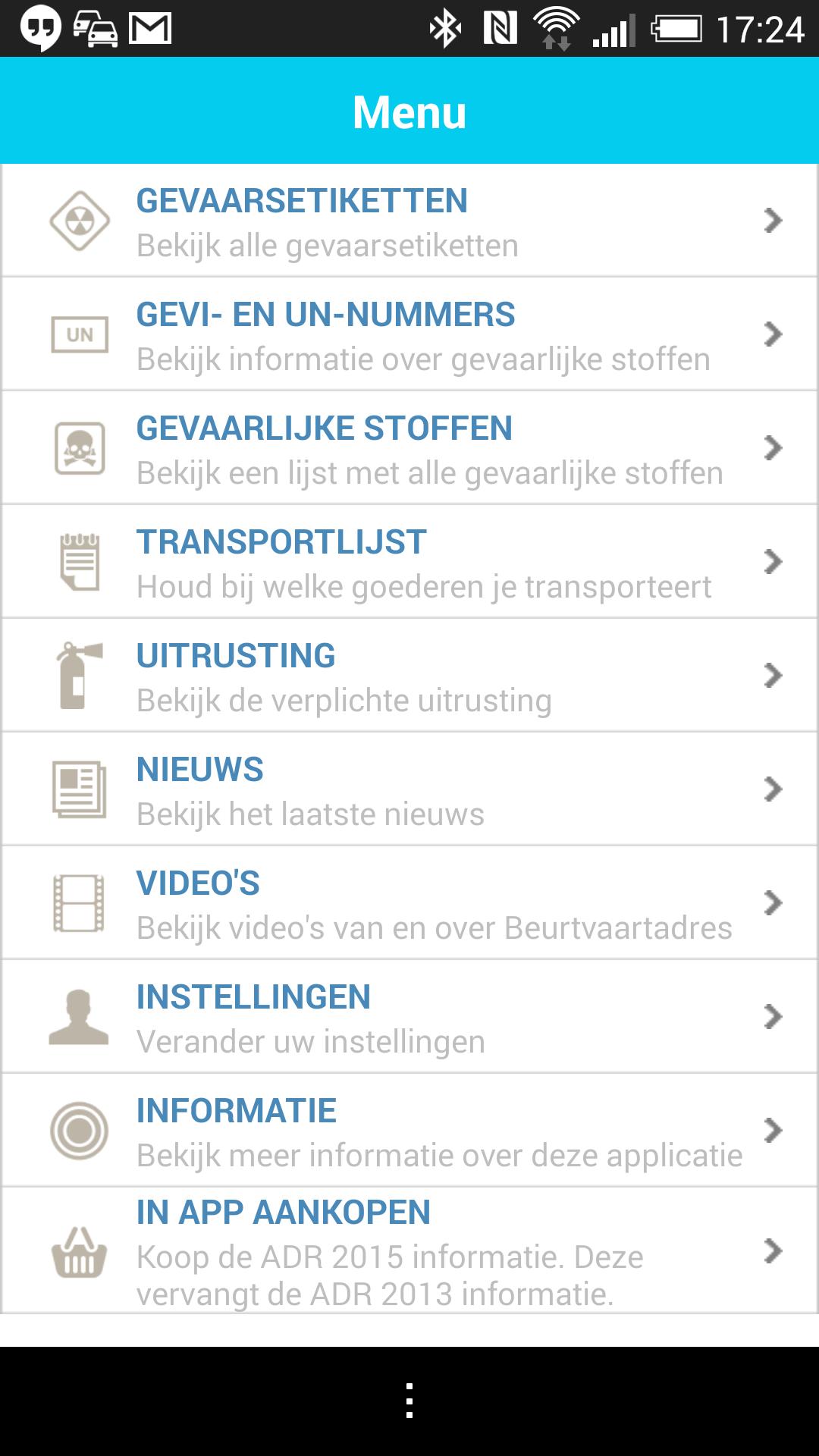The height and width of the screenshot is (1456, 819).
Task: Open the Video's row
Action: point(409,903)
